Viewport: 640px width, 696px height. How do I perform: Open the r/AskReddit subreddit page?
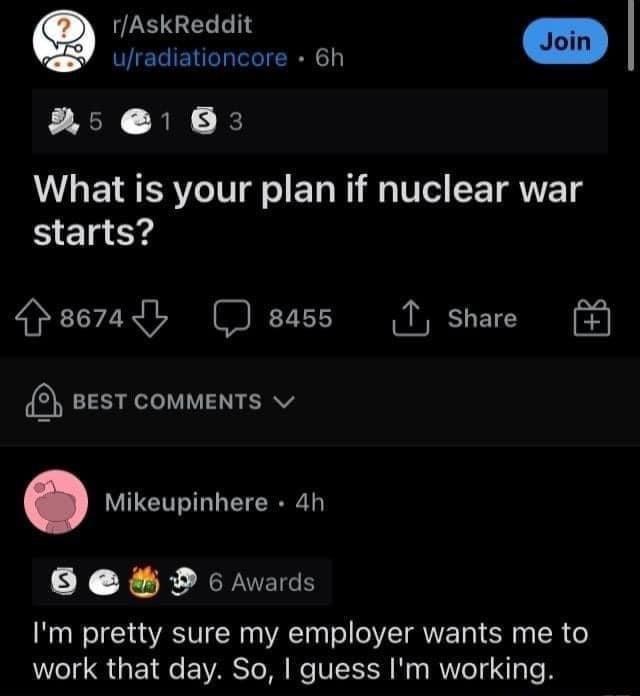[x=181, y=23]
